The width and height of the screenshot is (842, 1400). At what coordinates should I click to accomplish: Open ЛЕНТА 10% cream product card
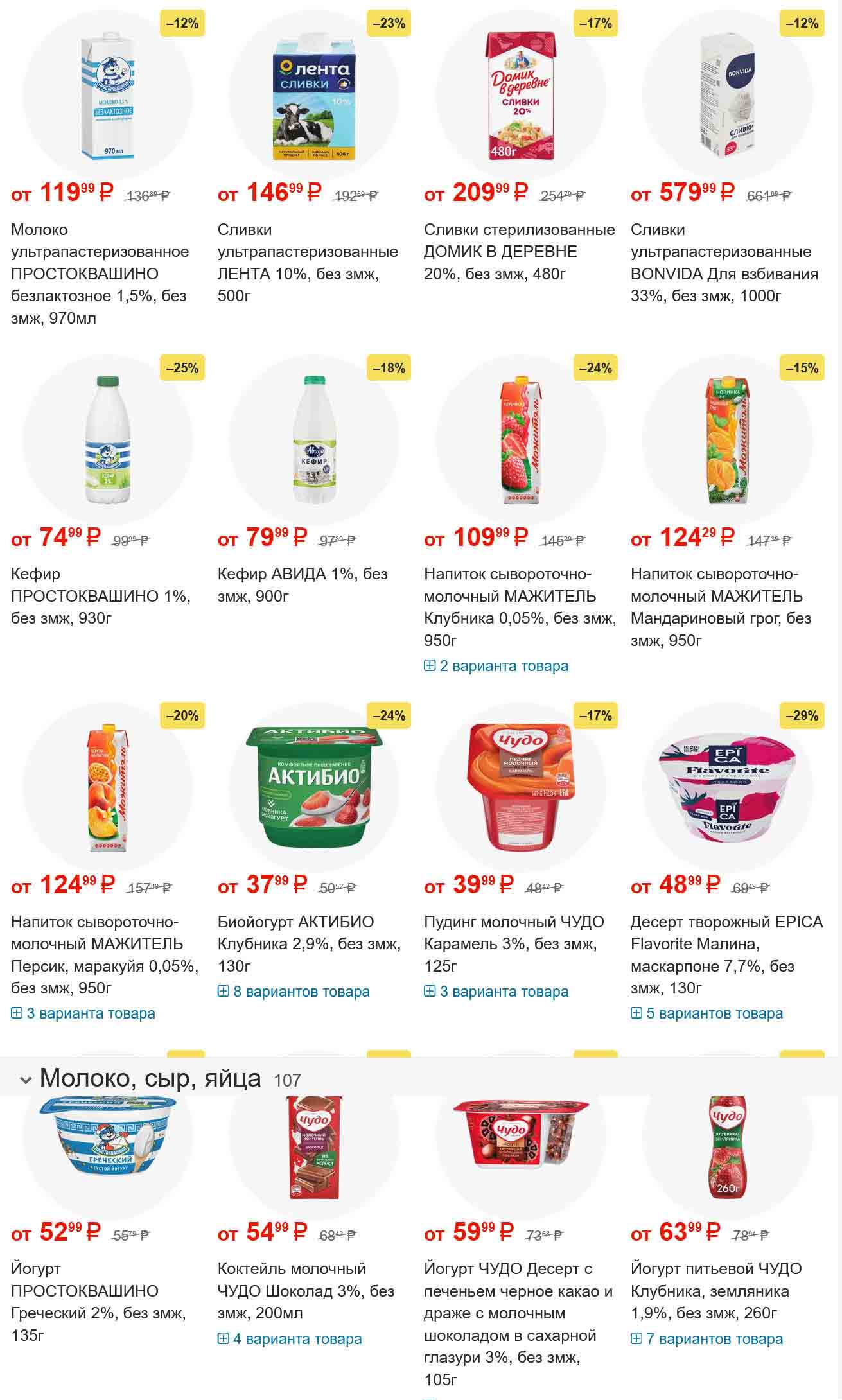coord(308,262)
